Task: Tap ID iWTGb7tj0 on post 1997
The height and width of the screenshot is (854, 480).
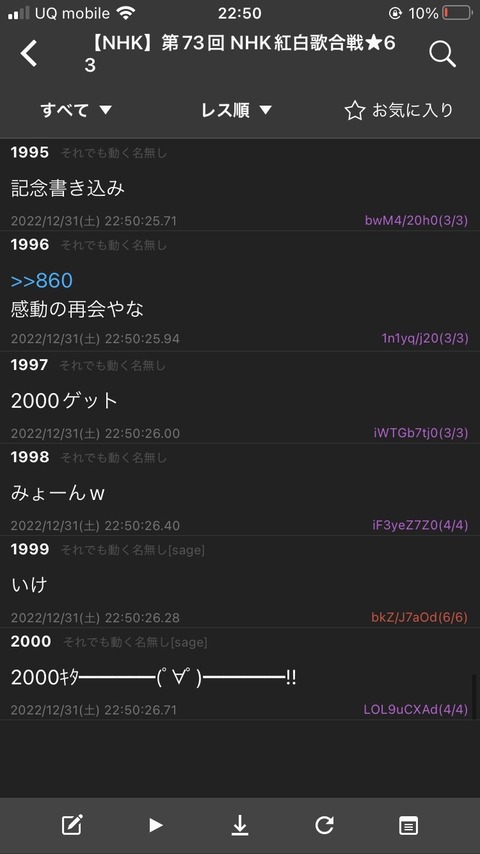Action: click(x=421, y=434)
